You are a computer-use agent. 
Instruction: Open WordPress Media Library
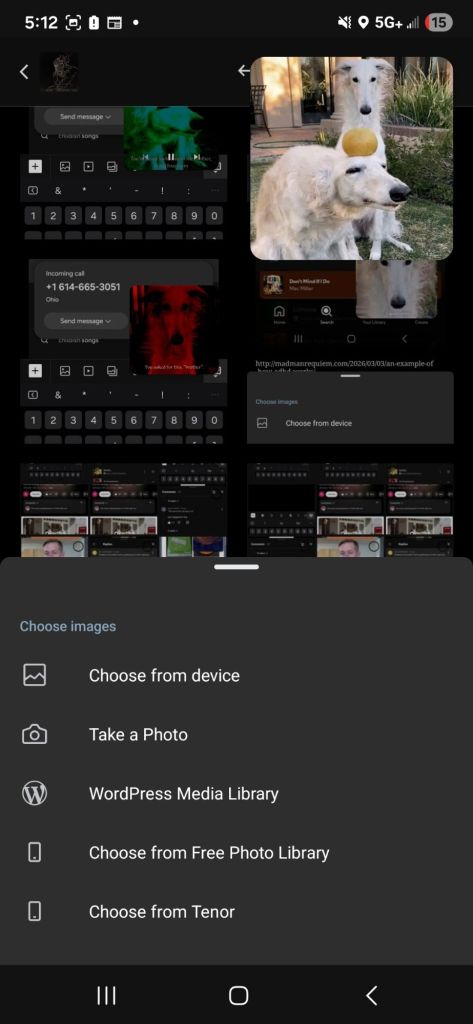click(236, 793)
